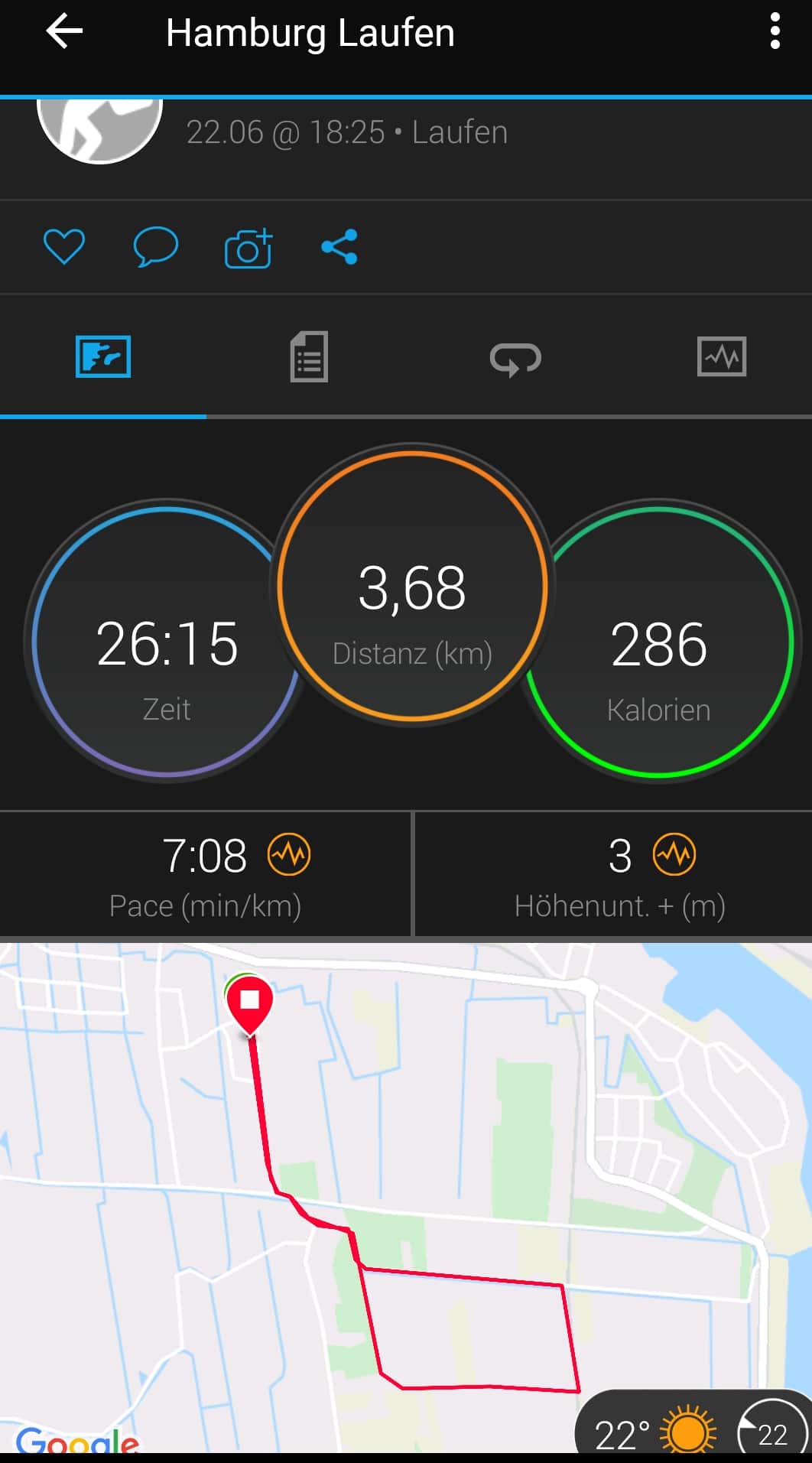Like this running activity
812x1463 pixels.
pyautogui.click(x=63, y=247)
